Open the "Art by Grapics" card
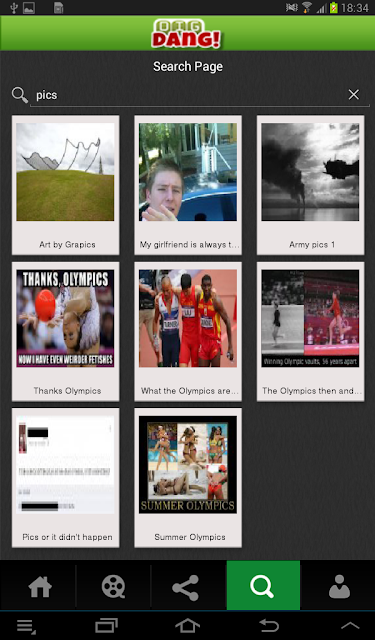The image size is (375, 640). coord(66,185)
